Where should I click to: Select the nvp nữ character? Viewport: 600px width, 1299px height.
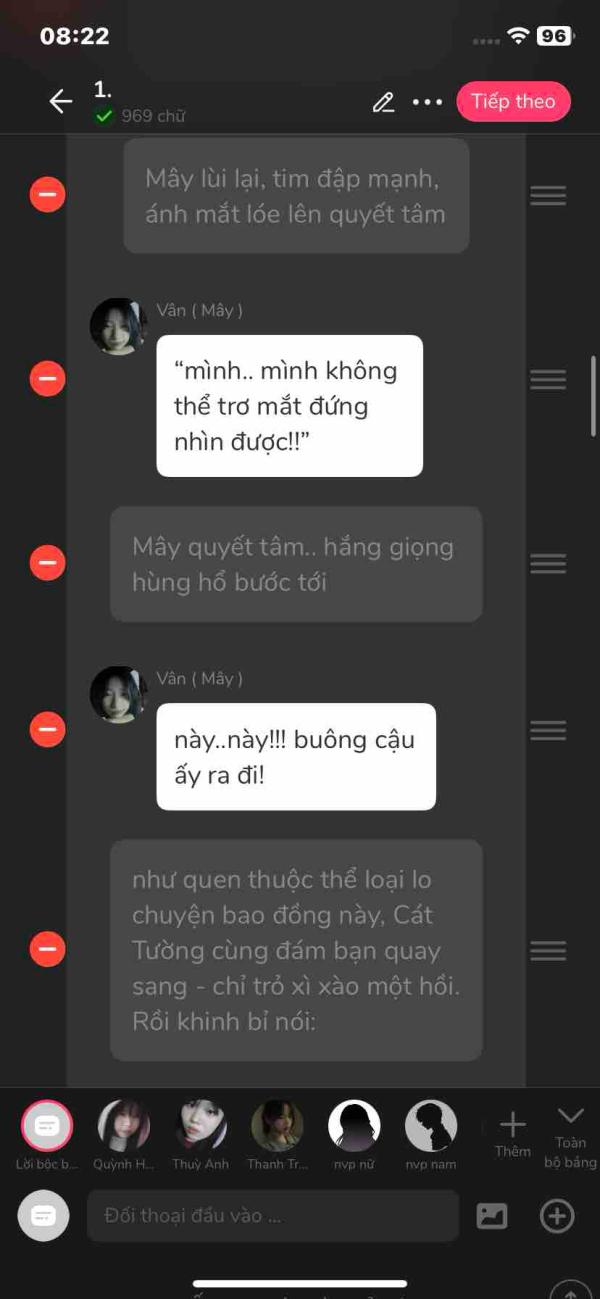354,1127
